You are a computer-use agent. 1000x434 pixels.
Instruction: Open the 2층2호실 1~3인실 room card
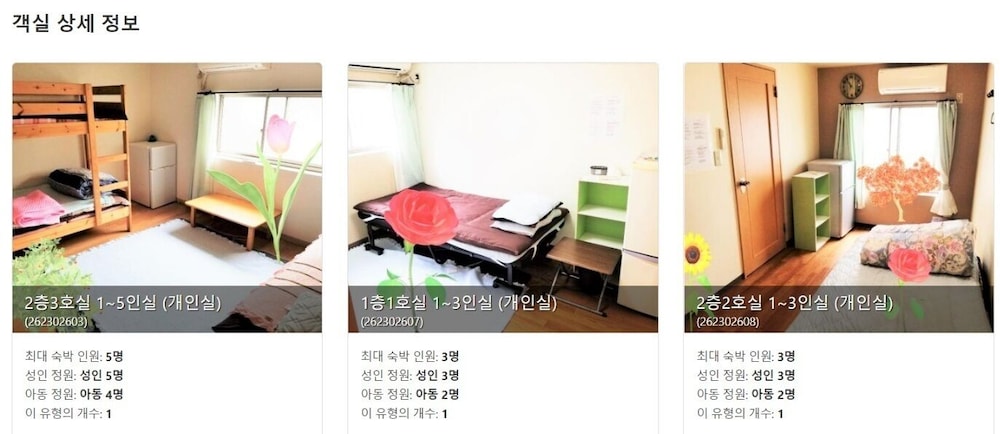coord(838,198)
